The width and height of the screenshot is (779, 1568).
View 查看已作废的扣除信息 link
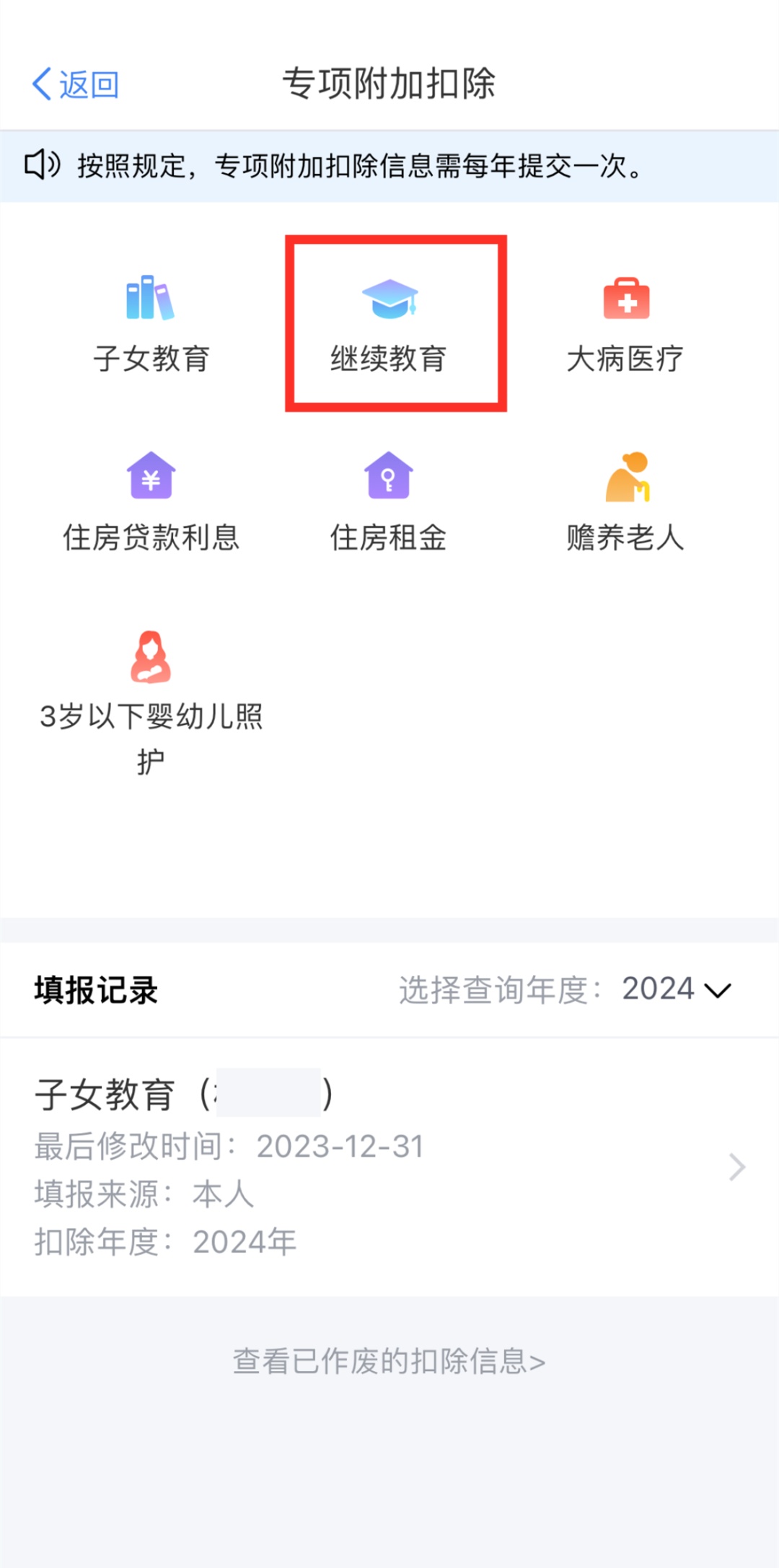(x=389, y=1362)
